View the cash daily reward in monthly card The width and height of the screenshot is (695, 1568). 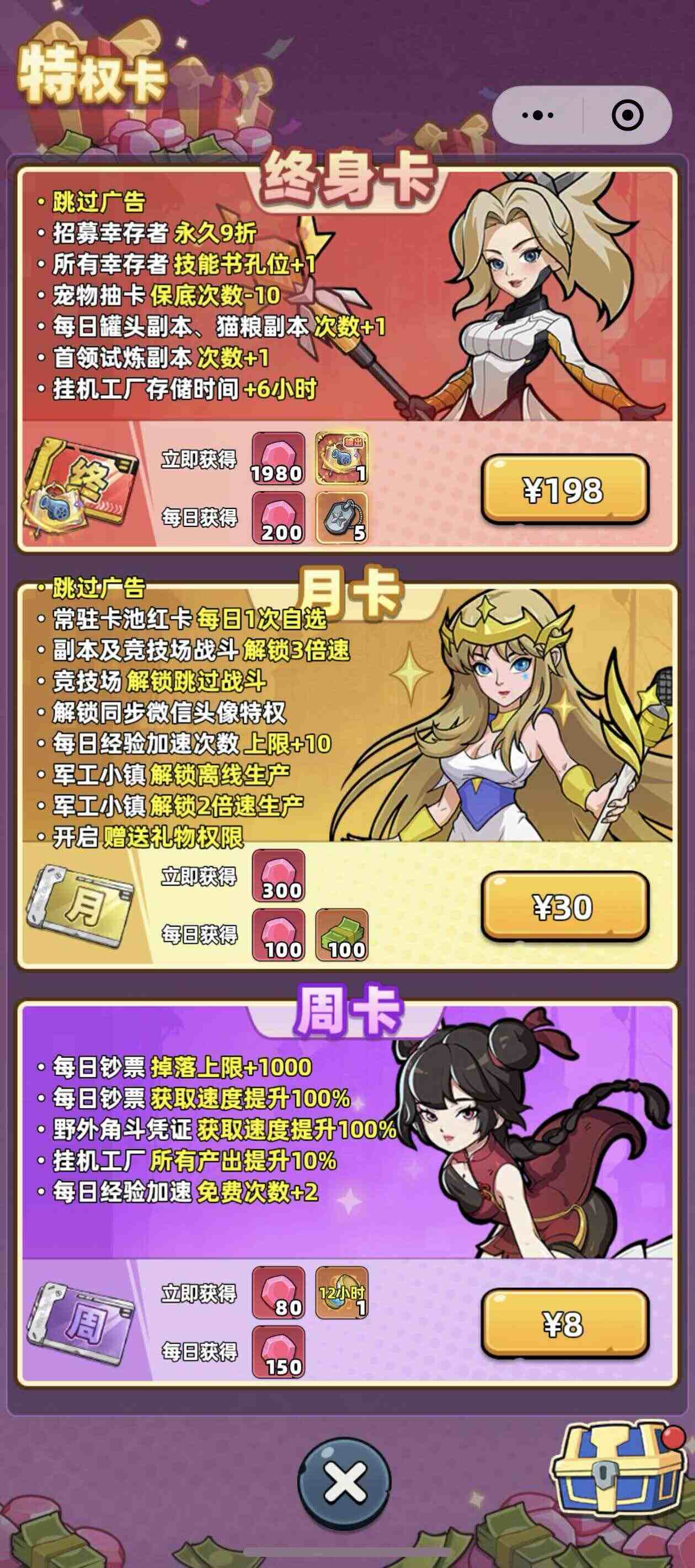coord(342,935)
